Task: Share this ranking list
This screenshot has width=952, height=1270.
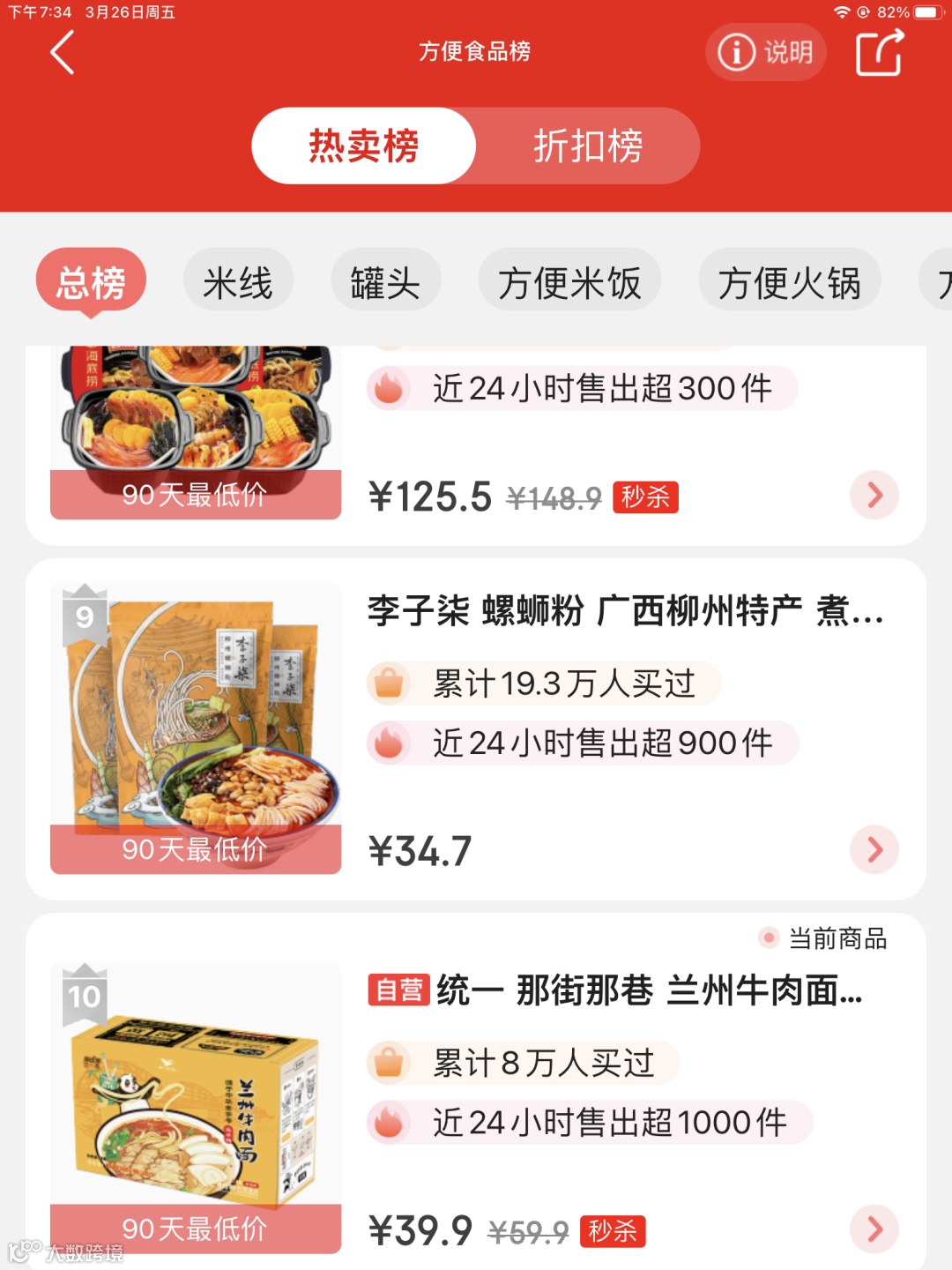Action: (x=880, y=52)
